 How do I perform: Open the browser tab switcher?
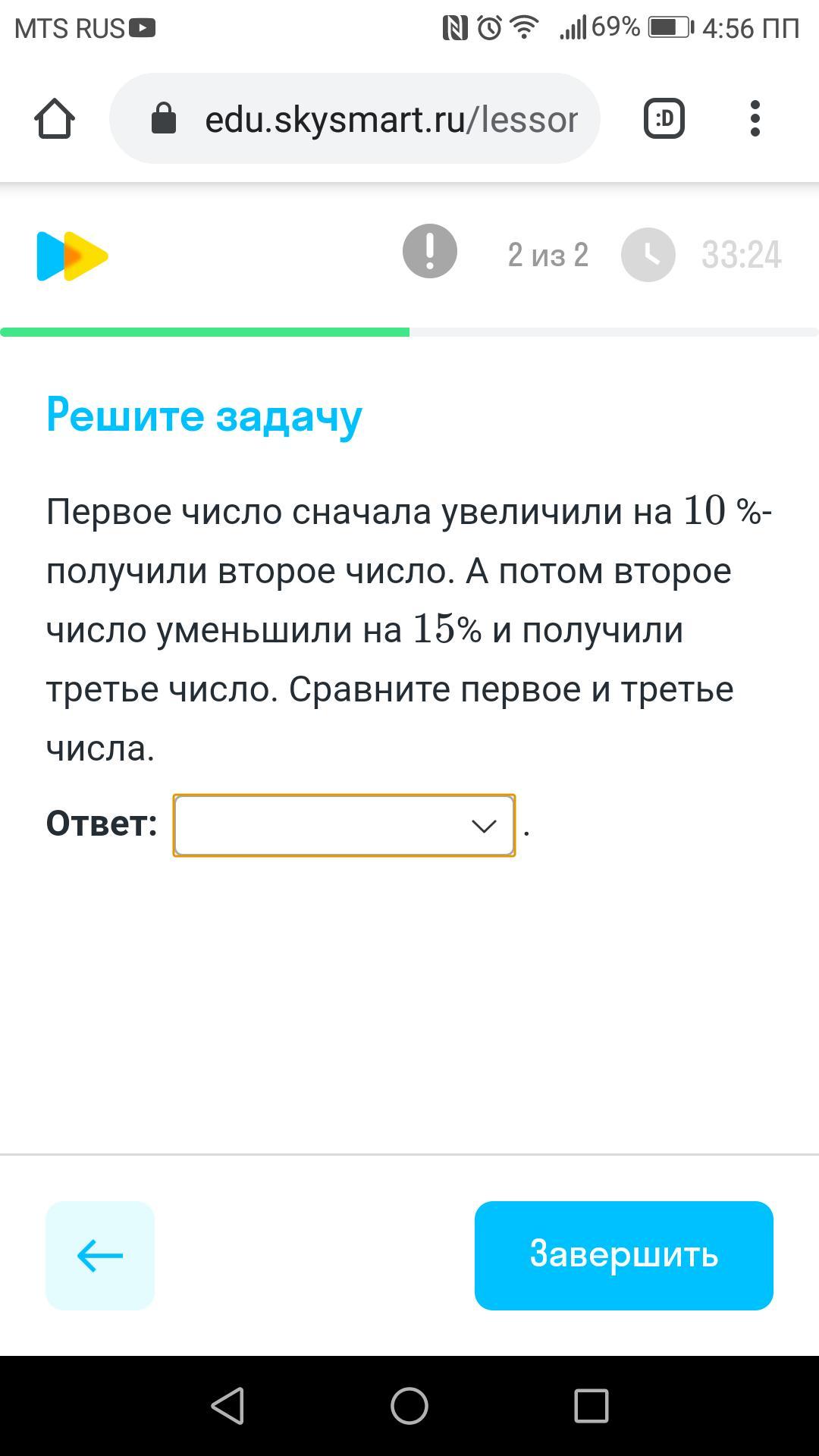[664, 119]
